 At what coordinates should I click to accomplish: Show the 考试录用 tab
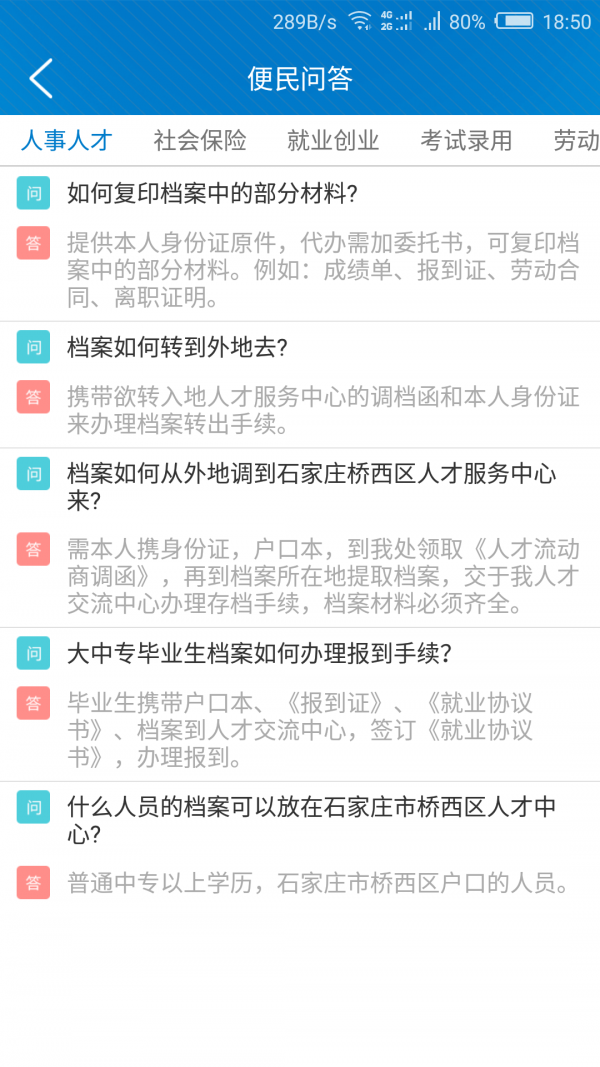(466, 141)
